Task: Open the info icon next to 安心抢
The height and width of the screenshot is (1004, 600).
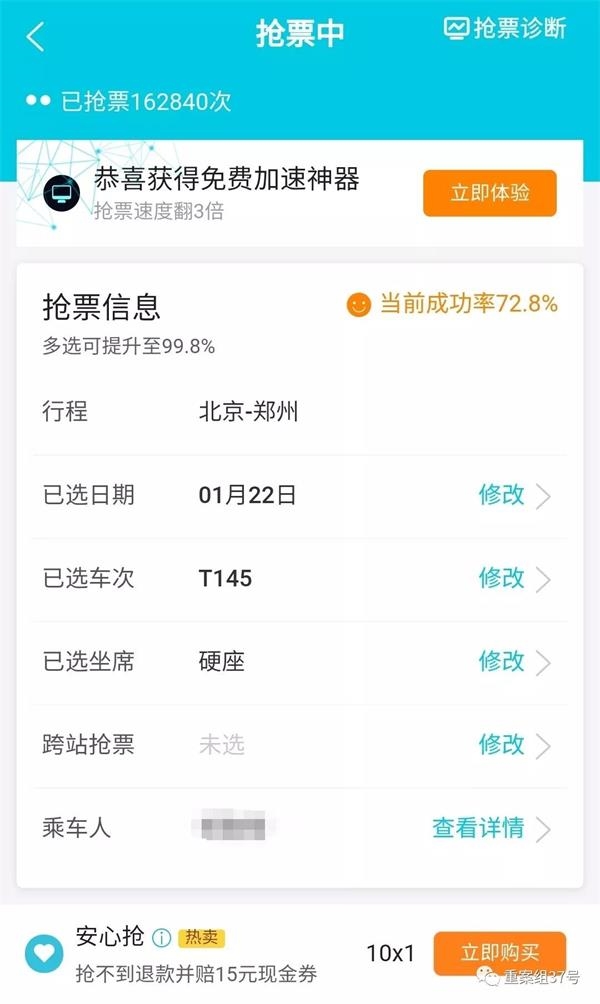Action: tap(161, 938)
